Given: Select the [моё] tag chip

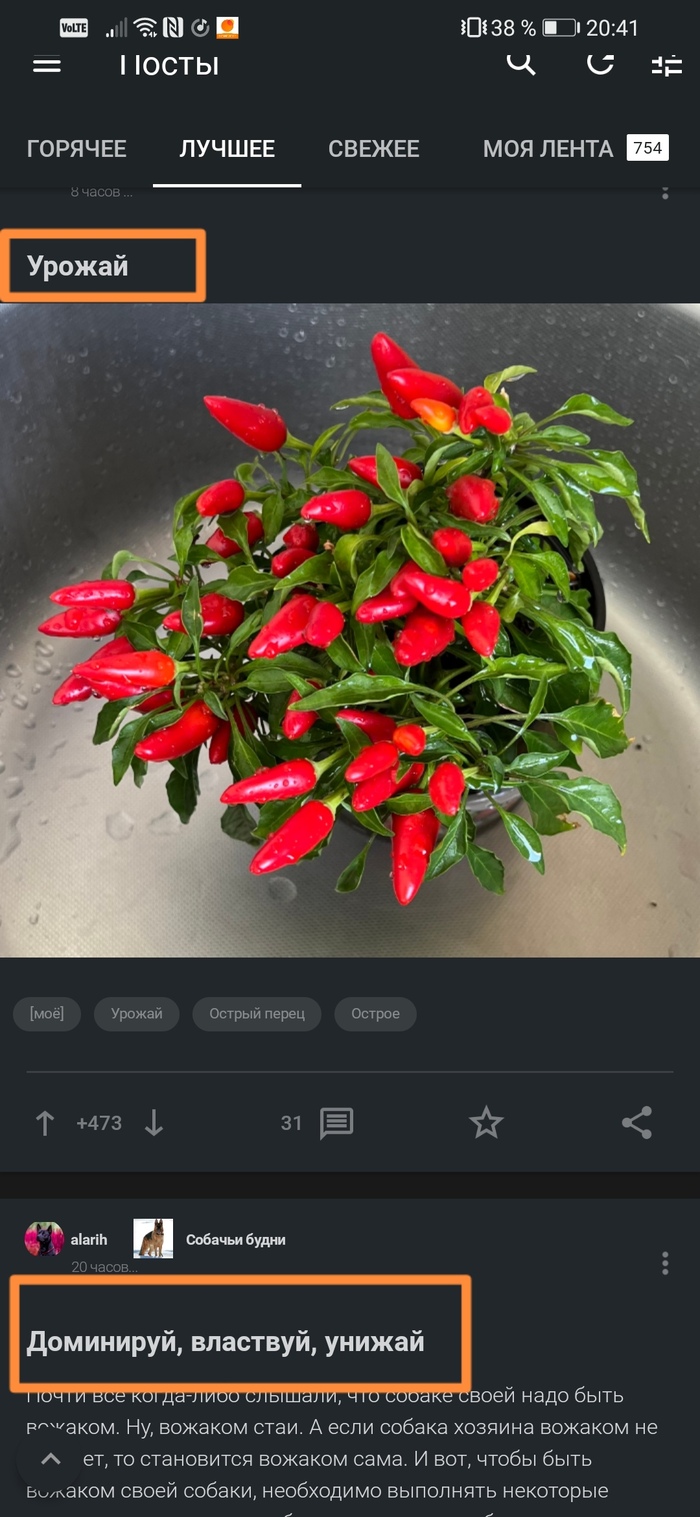Looking at the screenshot, I should [x=47, y=1014].
